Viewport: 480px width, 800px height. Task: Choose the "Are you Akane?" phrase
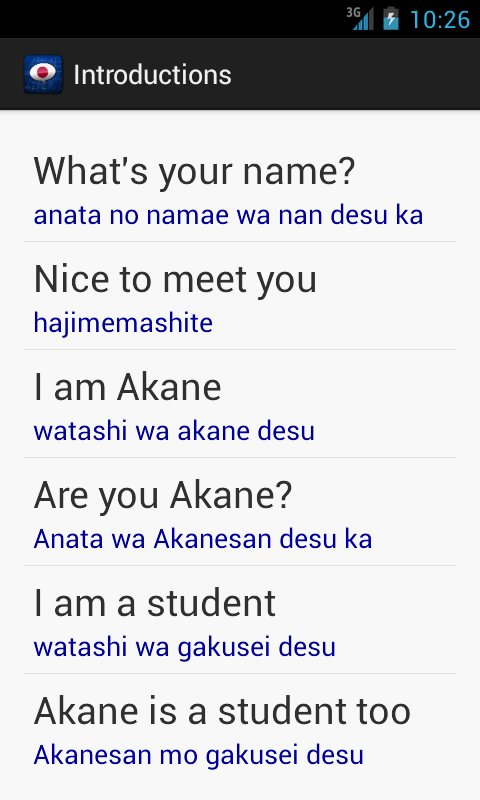pos(240,512)
